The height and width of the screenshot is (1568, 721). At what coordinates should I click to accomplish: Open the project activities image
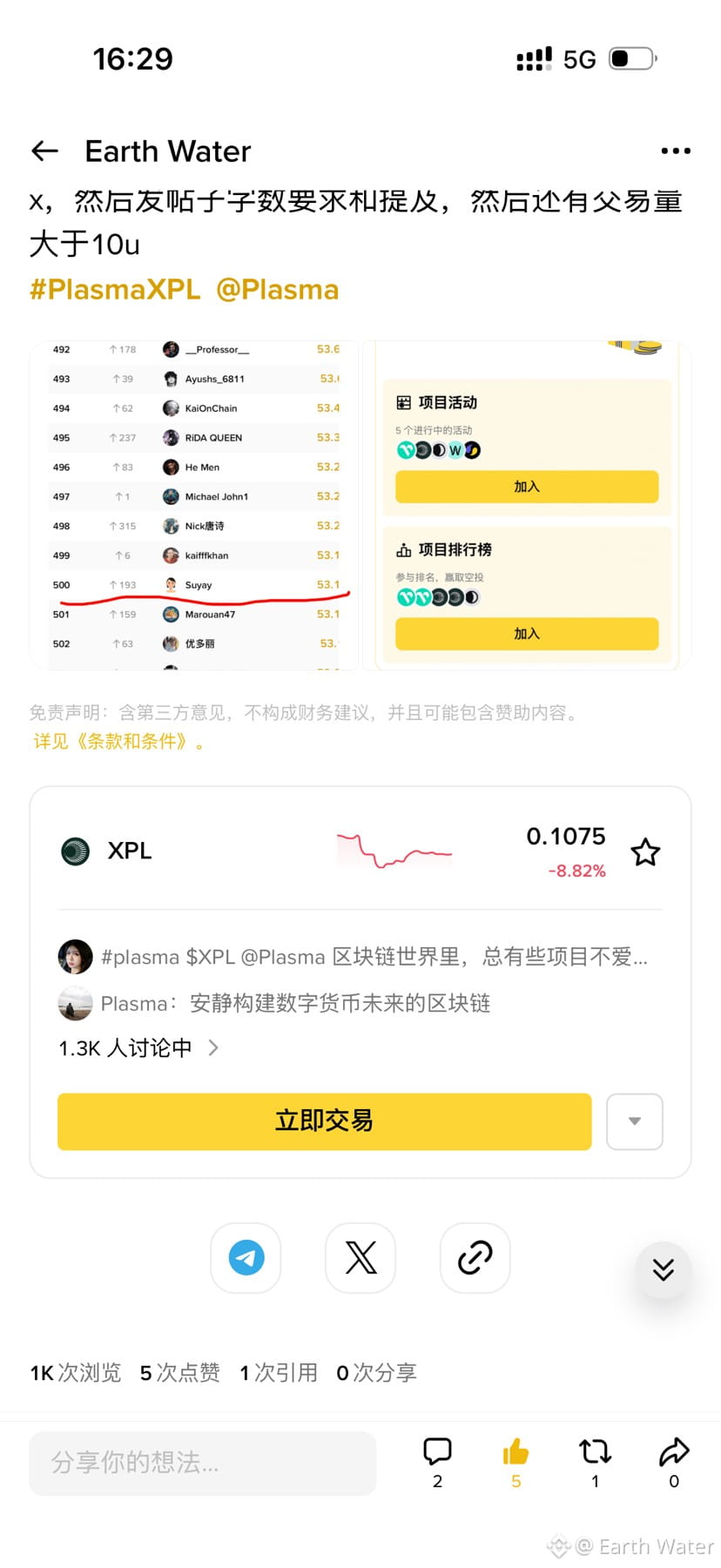click(527, 505)
